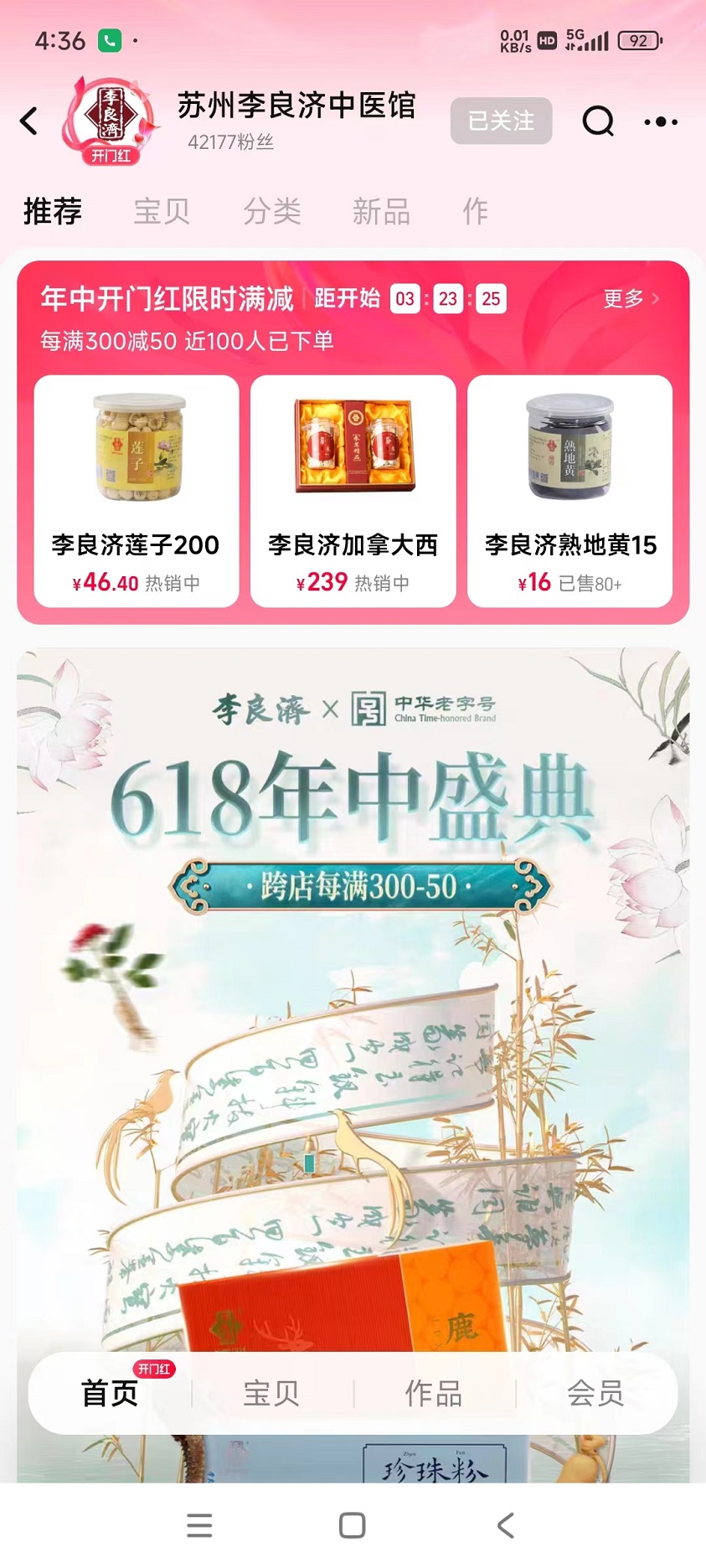Go back using the top-left arrow

29,121
